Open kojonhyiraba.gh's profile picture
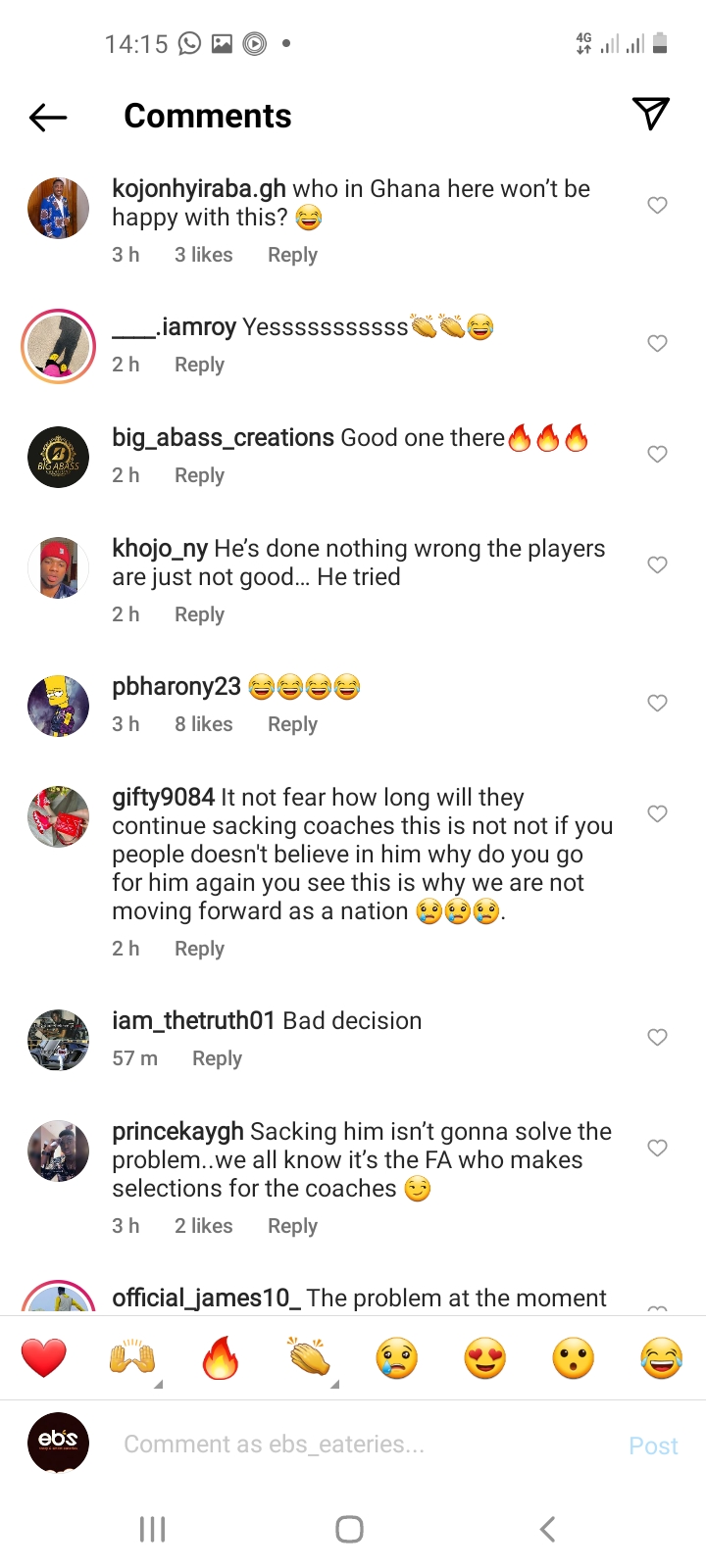 (58, 208)
